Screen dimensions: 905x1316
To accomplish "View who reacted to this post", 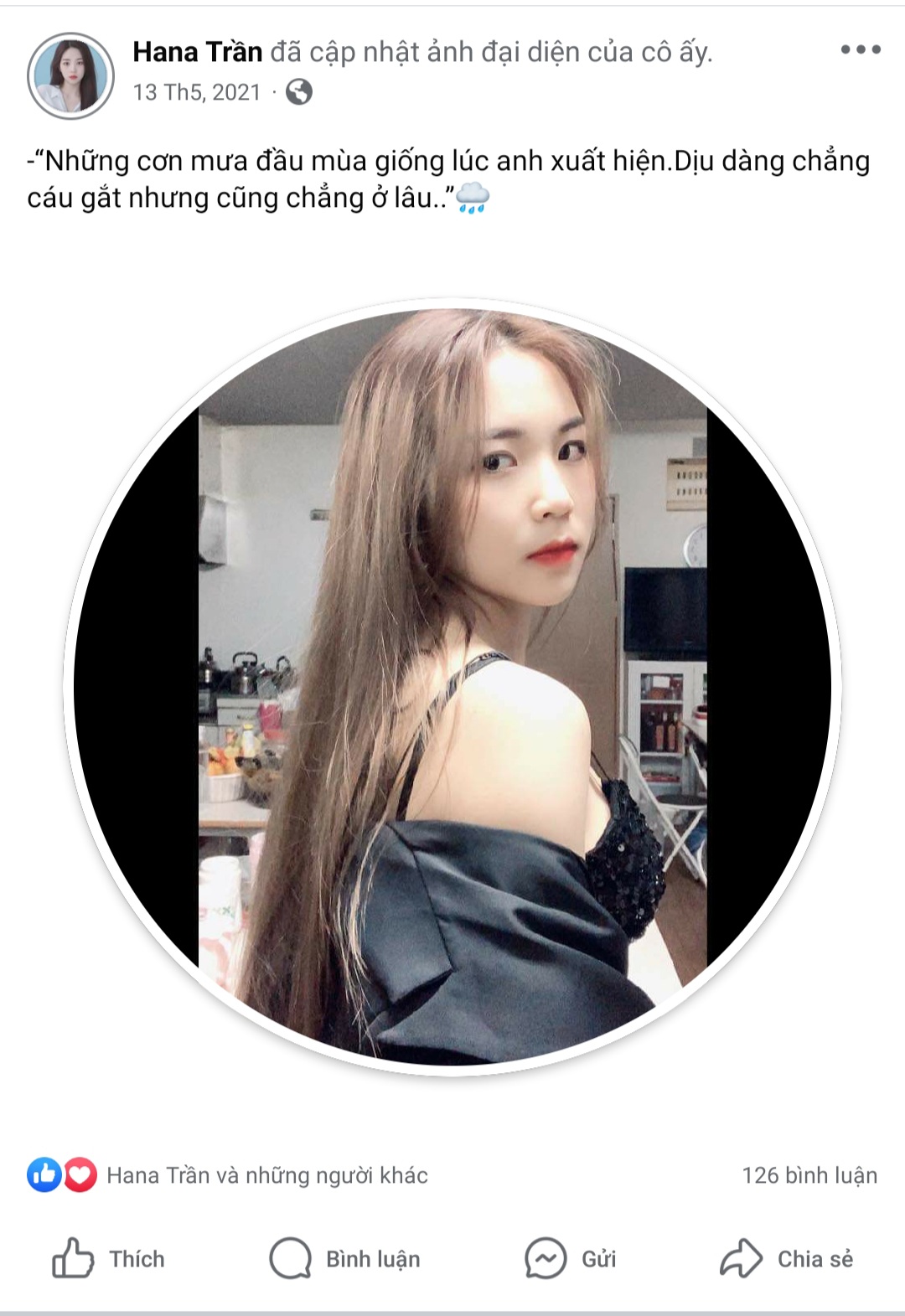I will pyautogui.click(x=228, y=1175).
